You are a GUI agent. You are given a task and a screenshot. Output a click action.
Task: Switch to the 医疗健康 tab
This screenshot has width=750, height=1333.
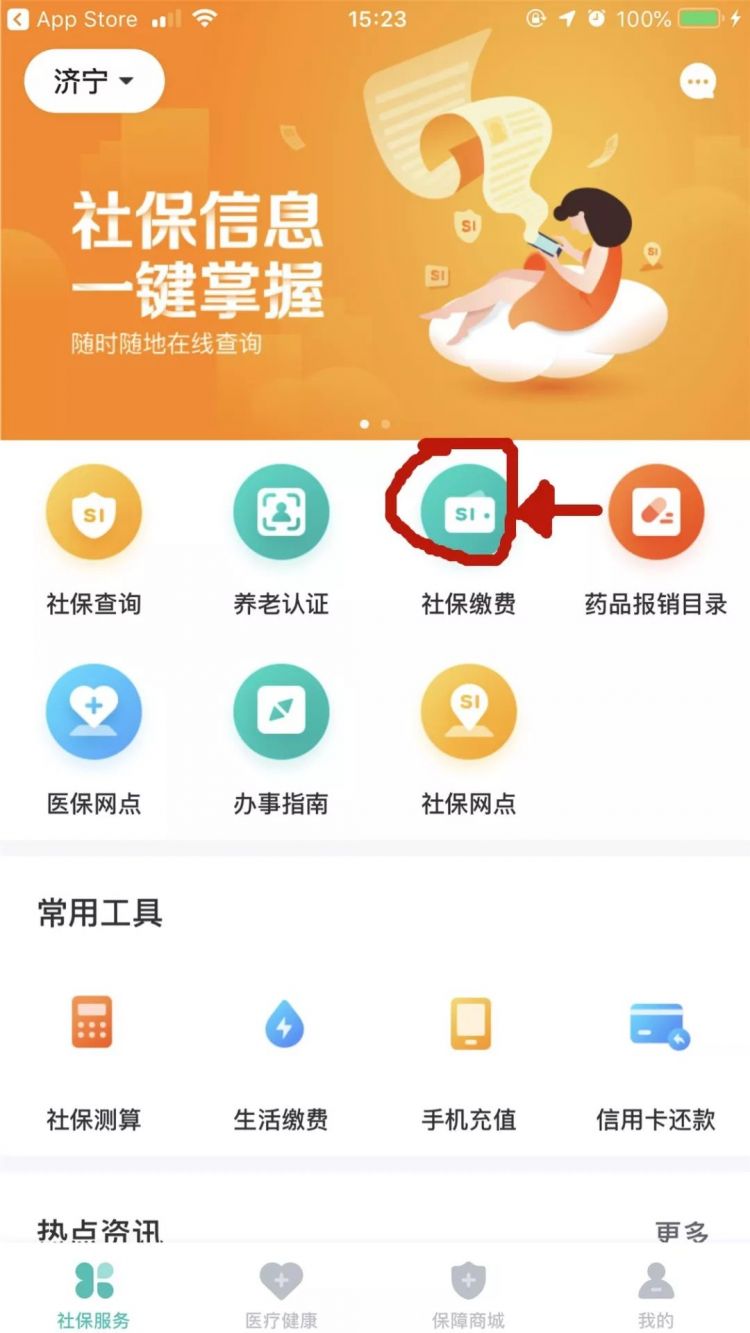coord(281,1295)
